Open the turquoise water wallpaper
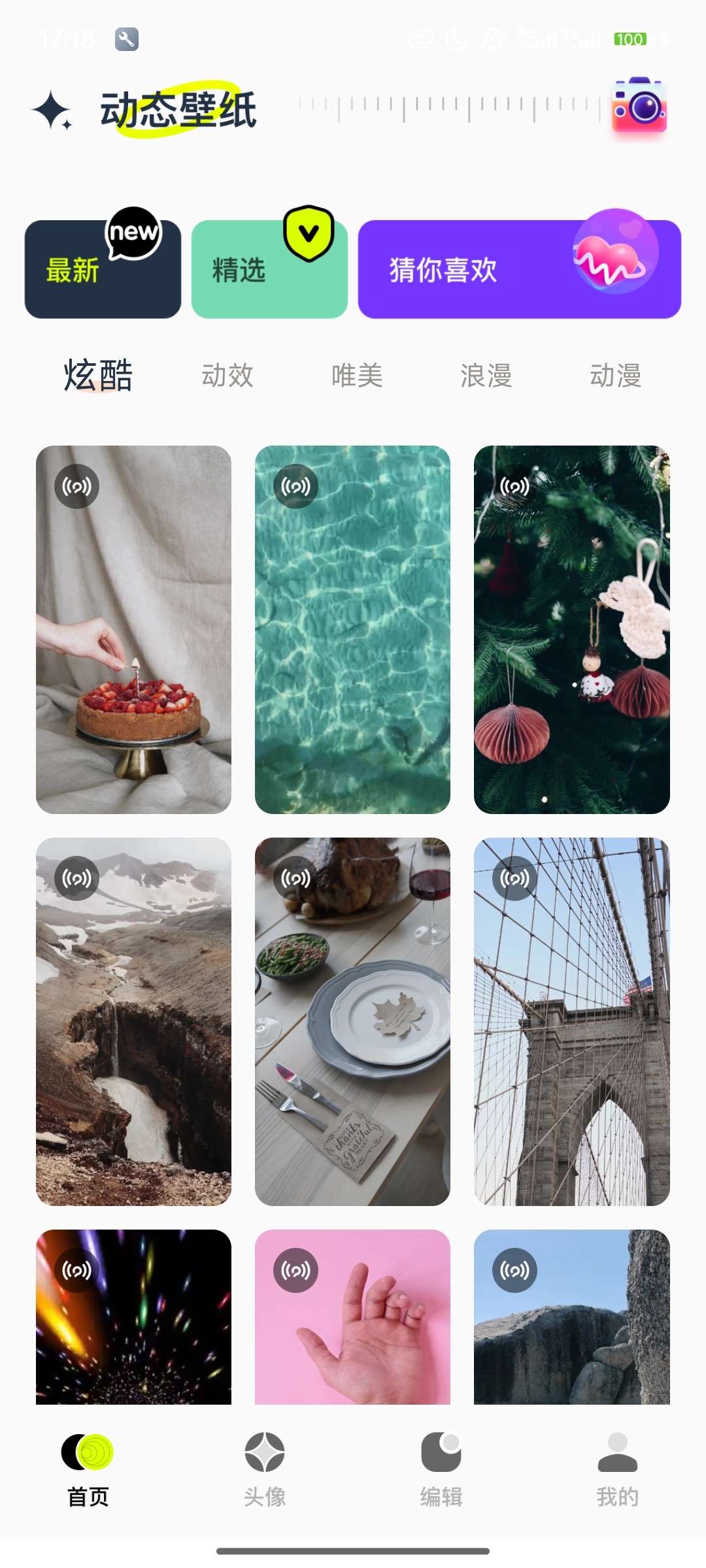 [352, 629]
